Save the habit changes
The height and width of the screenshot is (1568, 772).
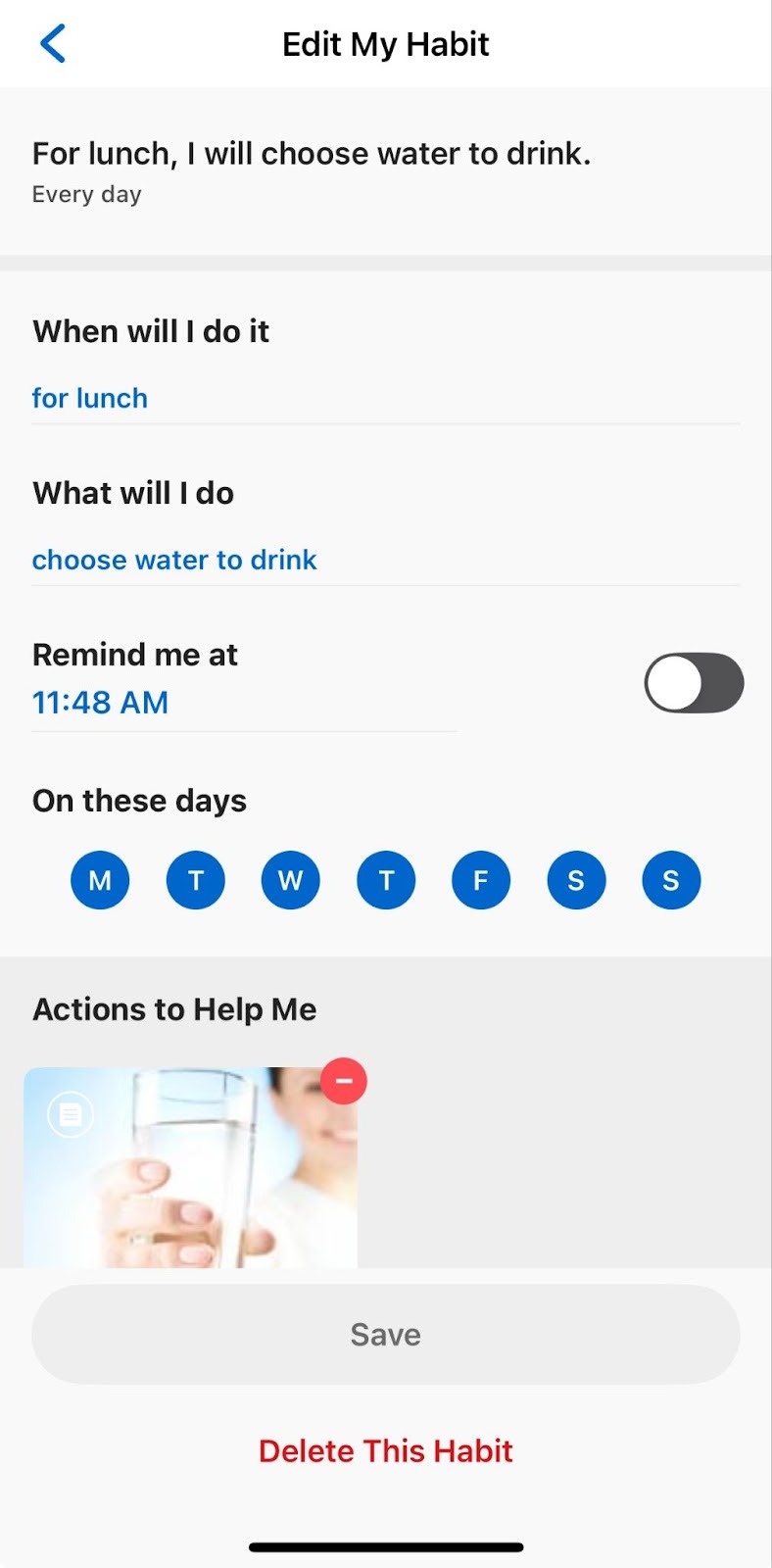(x=386, y=1335)
